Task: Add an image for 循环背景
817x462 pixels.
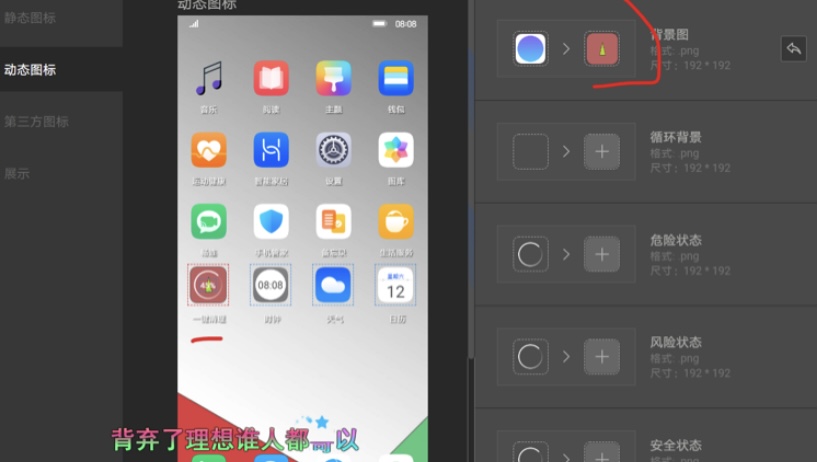Action: pos(601,152)
